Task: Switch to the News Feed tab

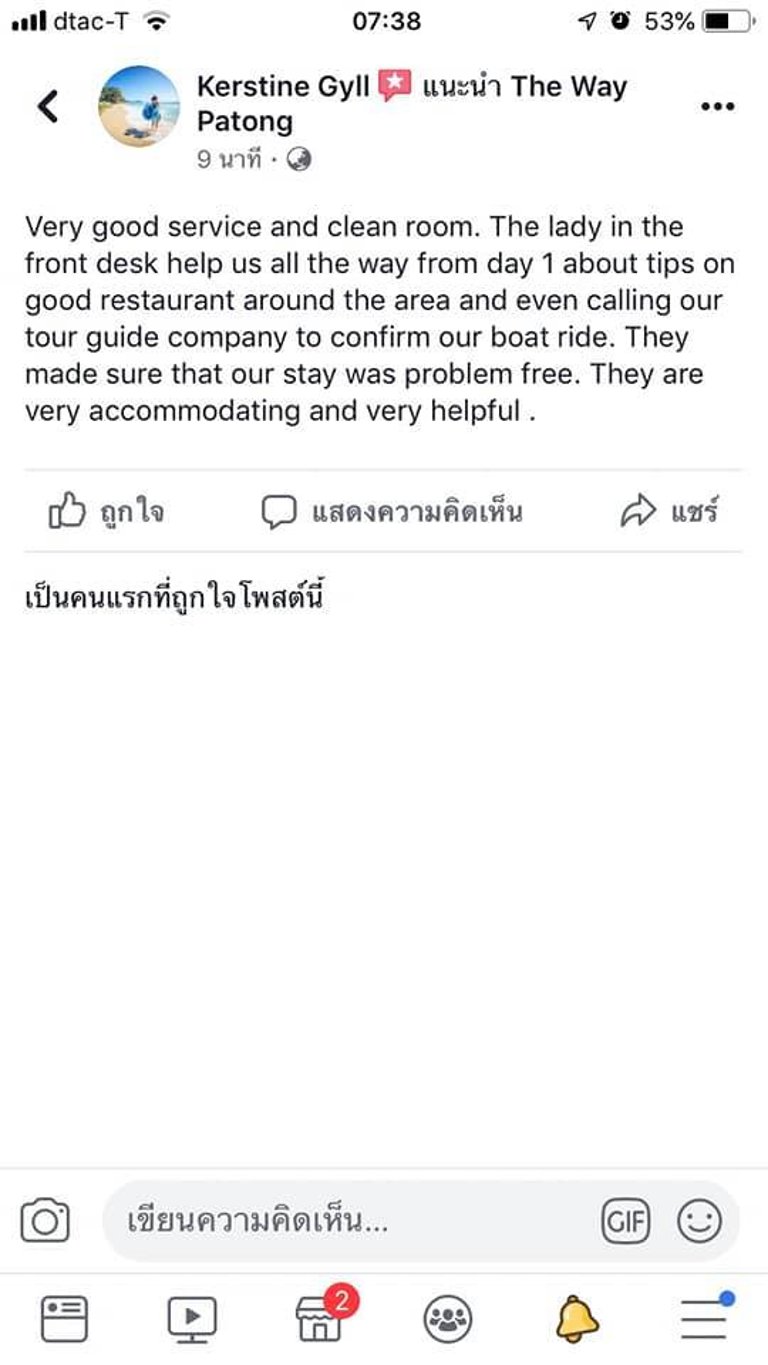Action: [64, 1319]
